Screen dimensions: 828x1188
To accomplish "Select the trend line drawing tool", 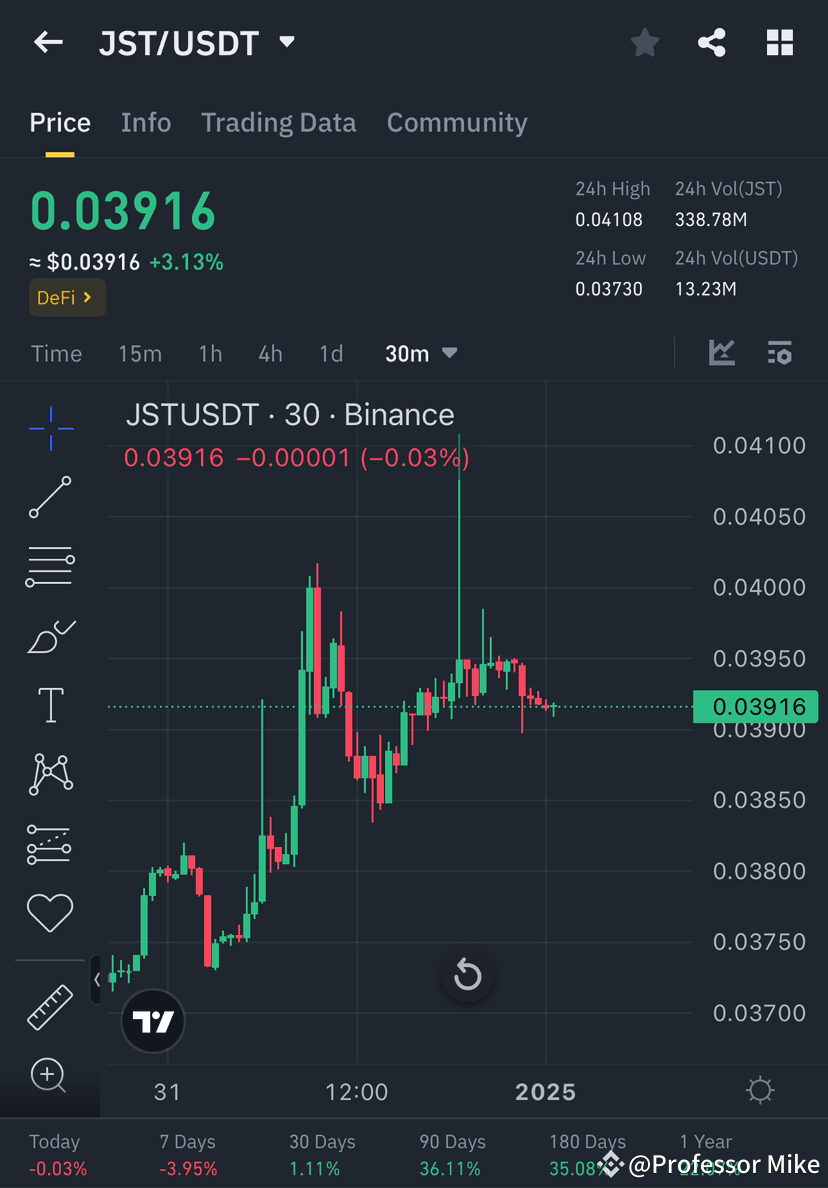I will pyautogui.click(x=50, y=497).
